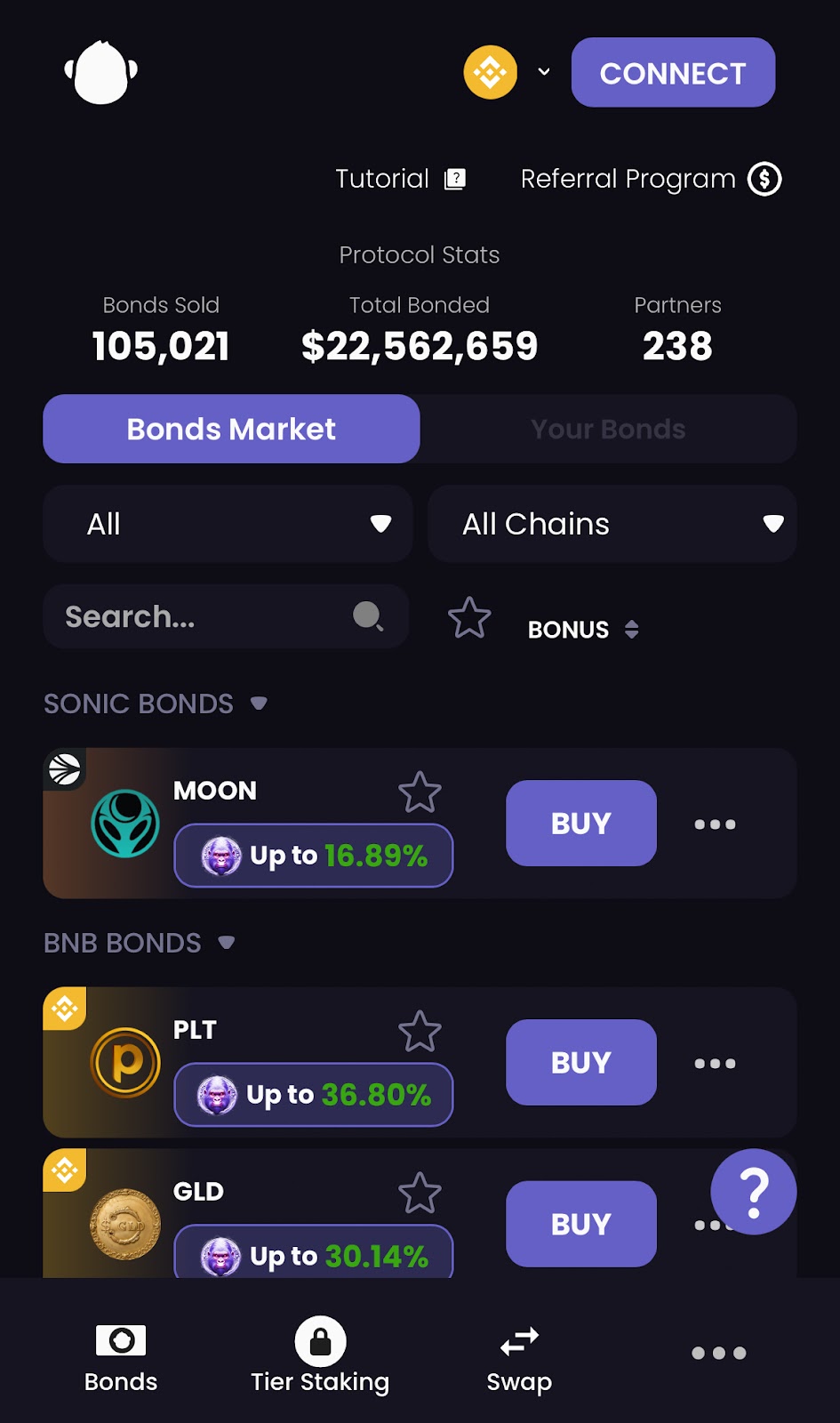
Task: Favorite the MOON bond star
Action: [x=420, y=792]
